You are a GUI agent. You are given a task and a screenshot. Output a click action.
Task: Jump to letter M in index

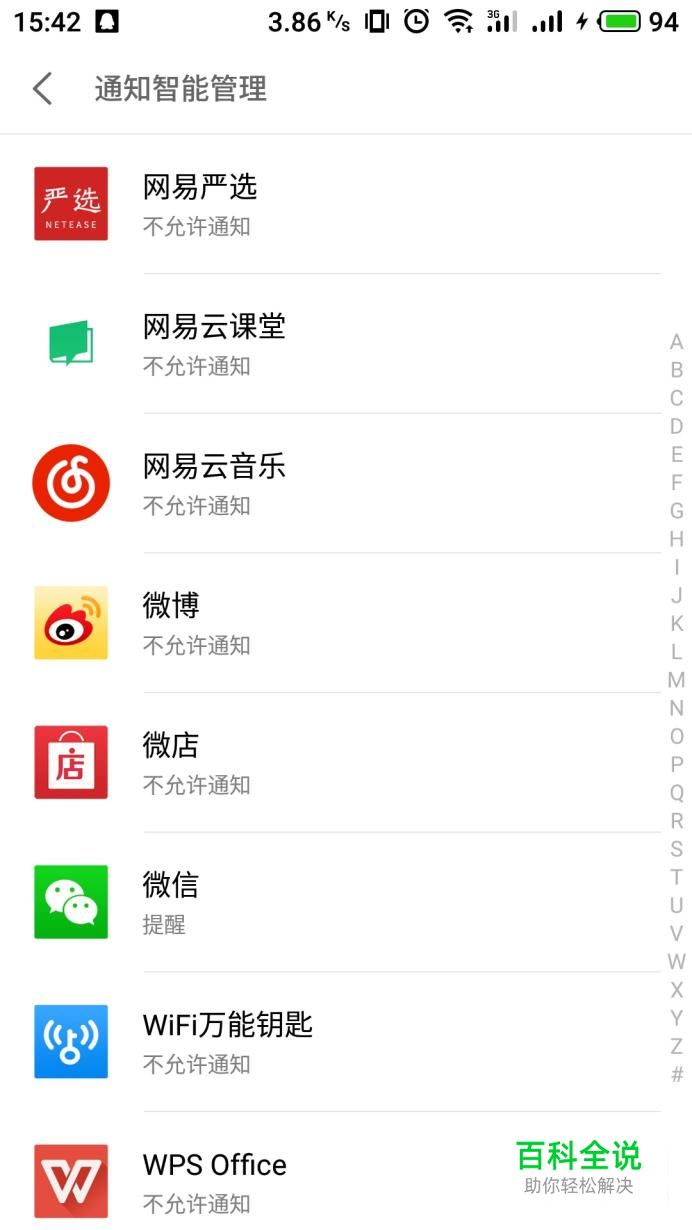(x=677, y=680)
